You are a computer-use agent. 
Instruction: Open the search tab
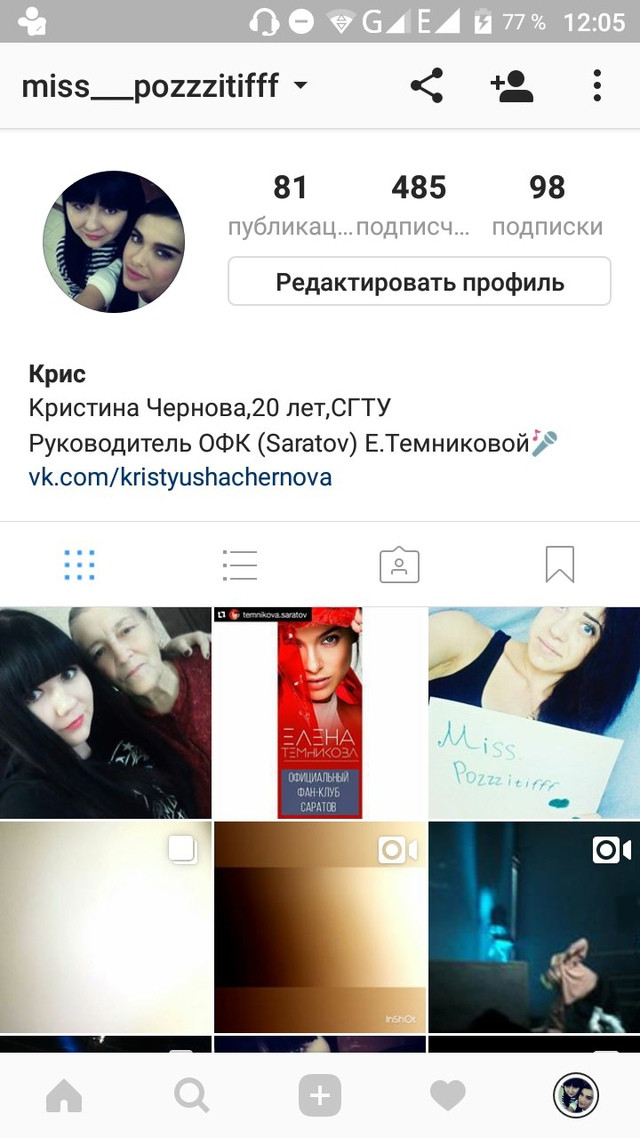192,1096
